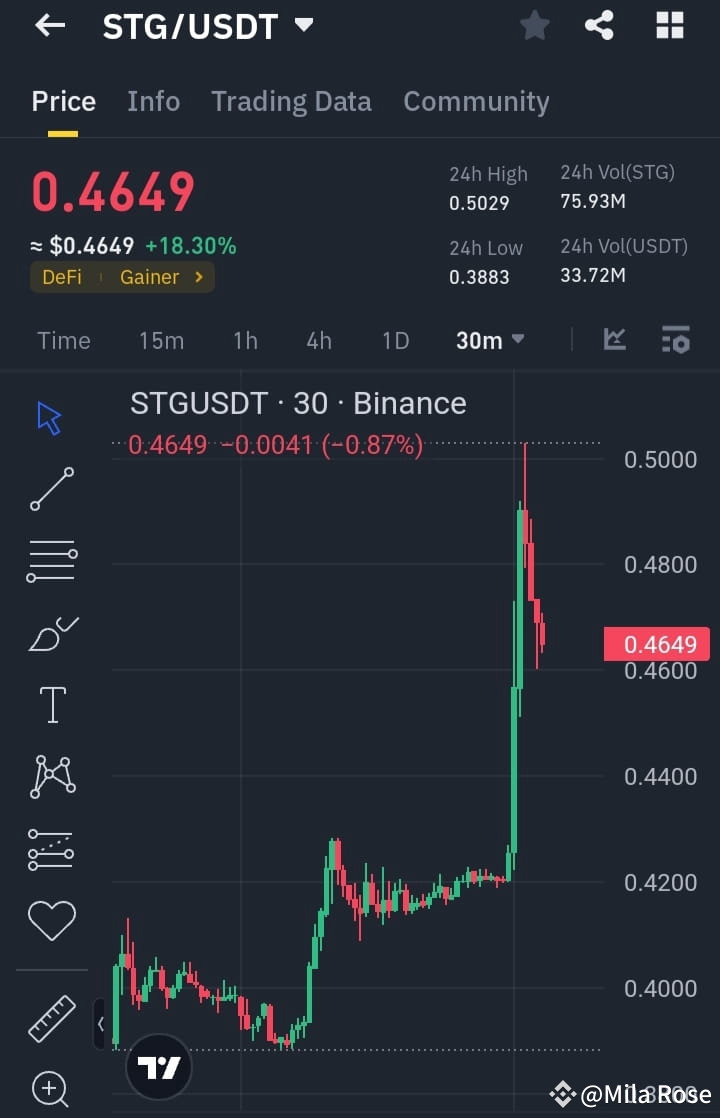Click the TradingView logo on the chart
The height and width of the screenshot is (1118, 720).
pyautogui.click(x=160, y=1065)
